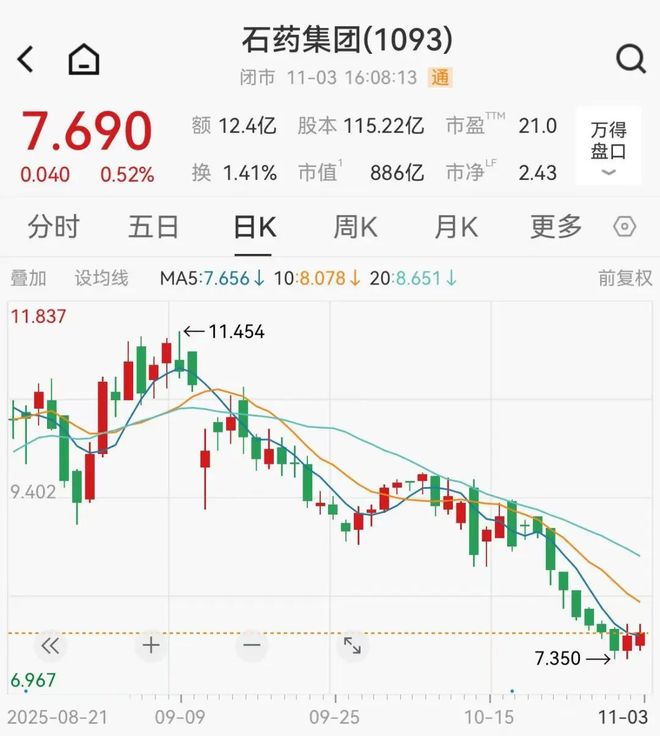Change the 前复权 adjustment mode

(x=625, y=278)
